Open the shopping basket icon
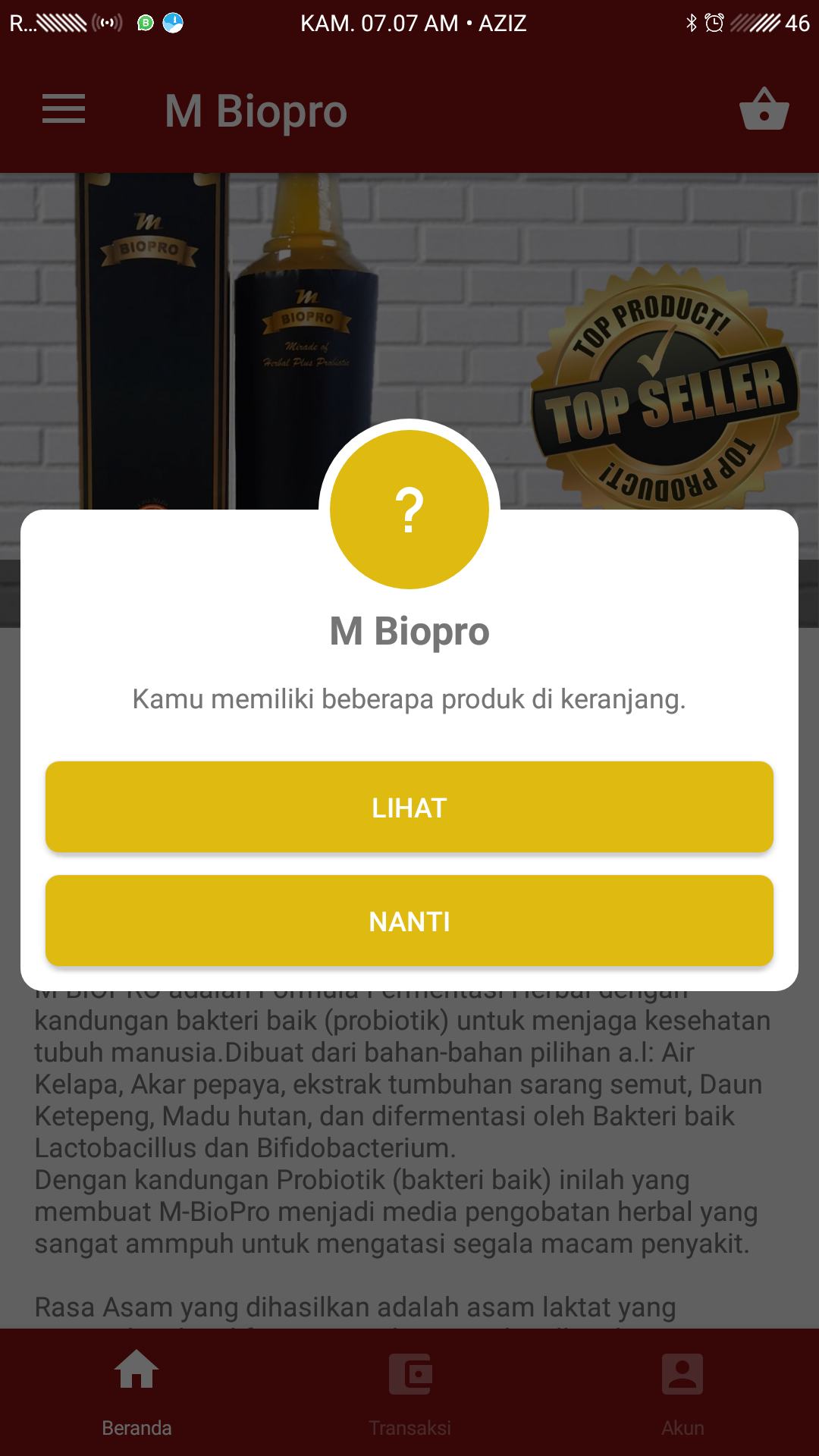 tap(764, 110)
